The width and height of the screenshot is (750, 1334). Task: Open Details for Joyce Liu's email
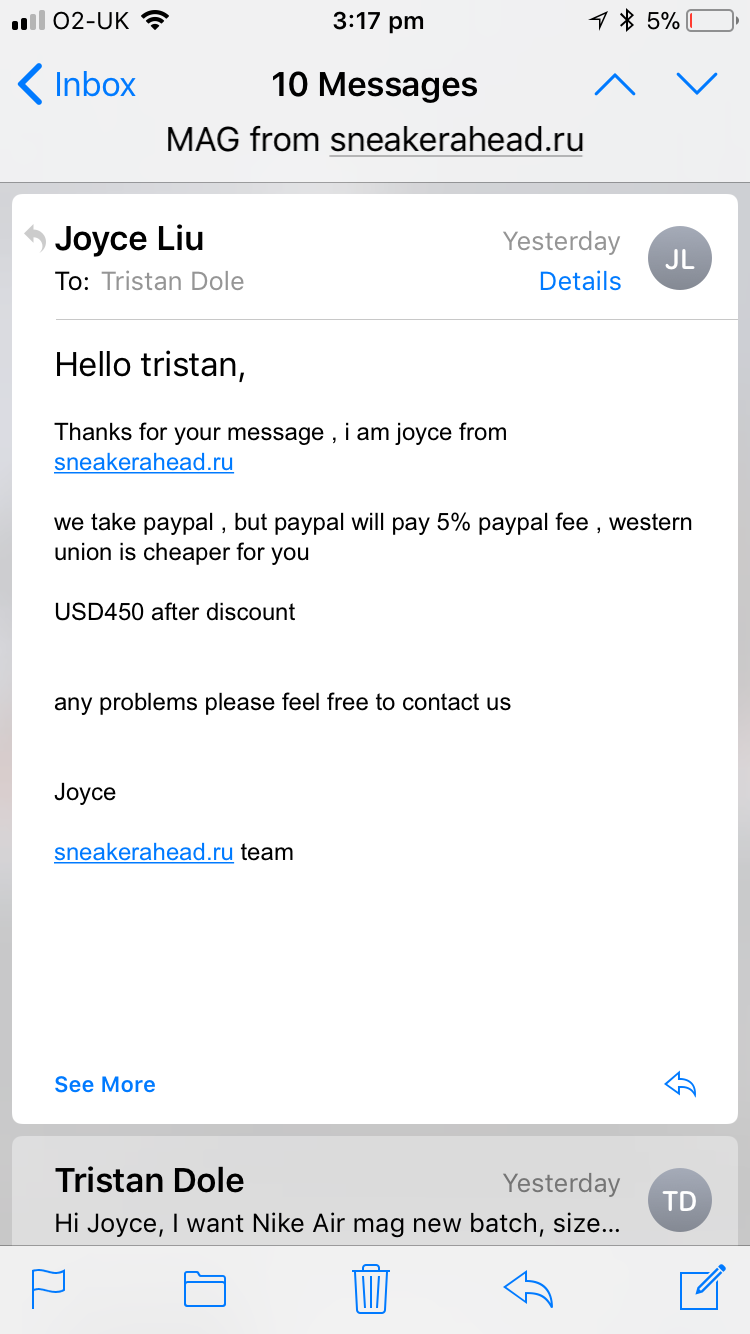point(580,282)
